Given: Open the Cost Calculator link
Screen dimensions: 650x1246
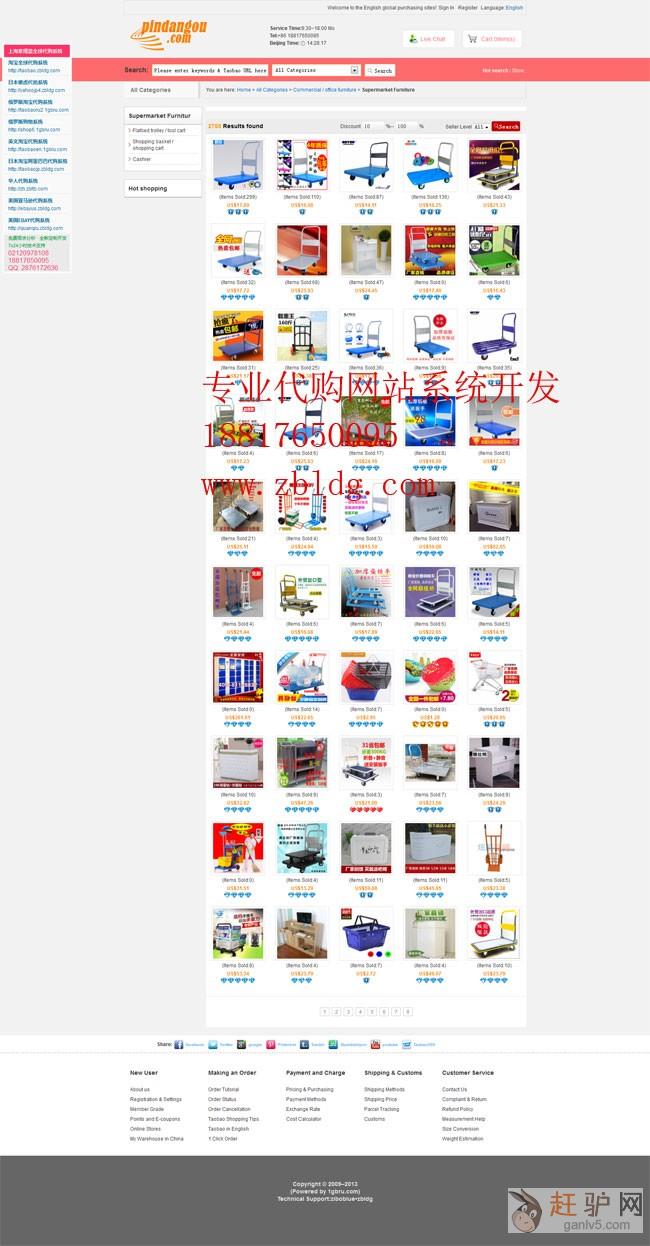Looking at the screenshot, I should click(303, 1119).
